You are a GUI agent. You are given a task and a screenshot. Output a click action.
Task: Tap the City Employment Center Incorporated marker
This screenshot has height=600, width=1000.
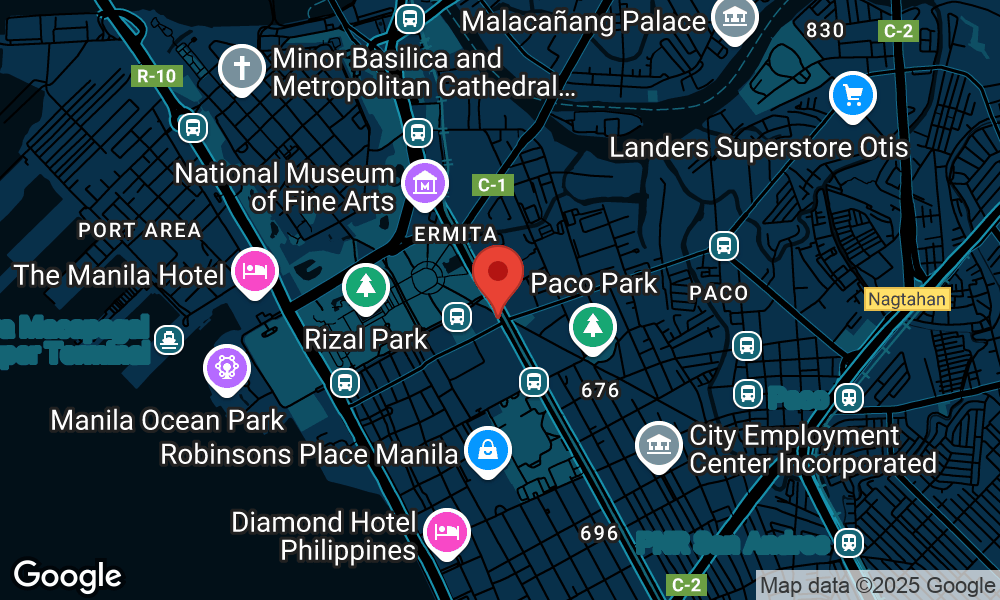659,445
